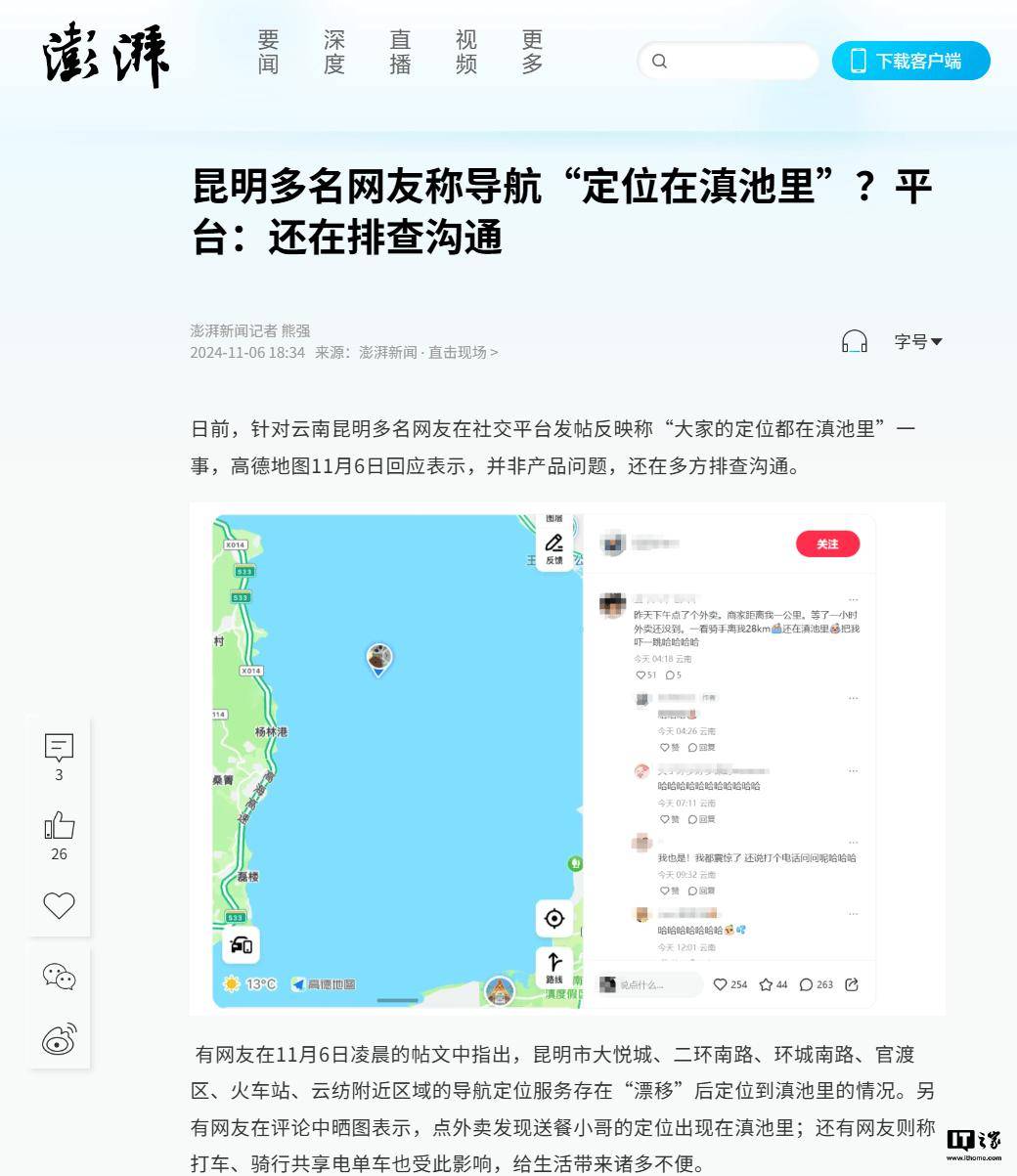Go to the 视频 section
This screenshot has width=1017, height=1176.
(466, 52)
